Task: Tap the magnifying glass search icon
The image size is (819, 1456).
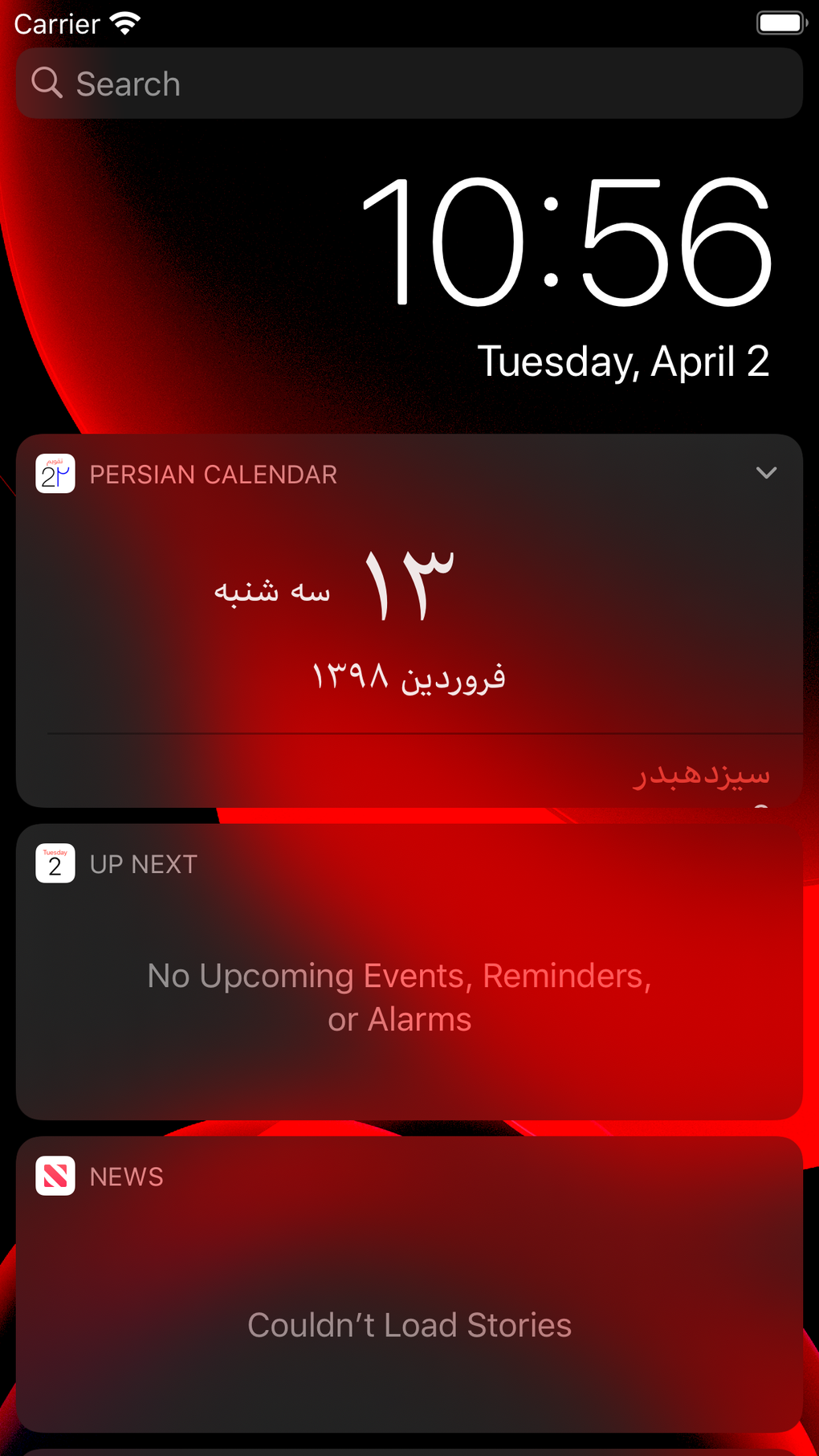Action: 47,83
